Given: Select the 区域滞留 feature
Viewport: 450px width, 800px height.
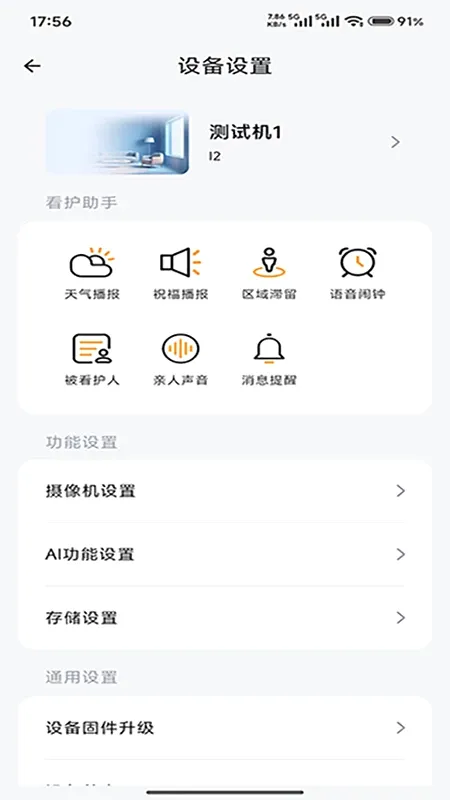Looking at the screenshot, I should click(269, 273).
